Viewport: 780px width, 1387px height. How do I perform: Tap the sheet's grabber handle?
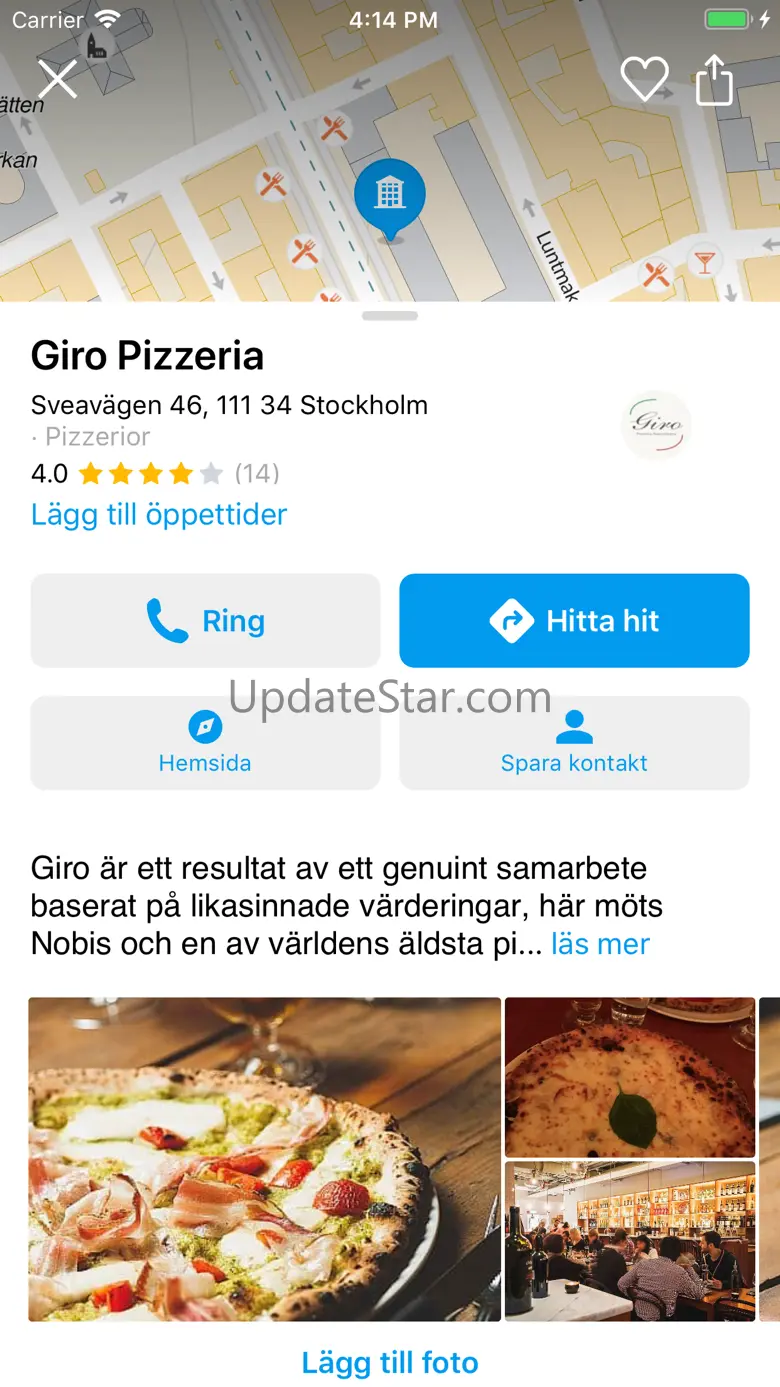[x=390, y=316]
